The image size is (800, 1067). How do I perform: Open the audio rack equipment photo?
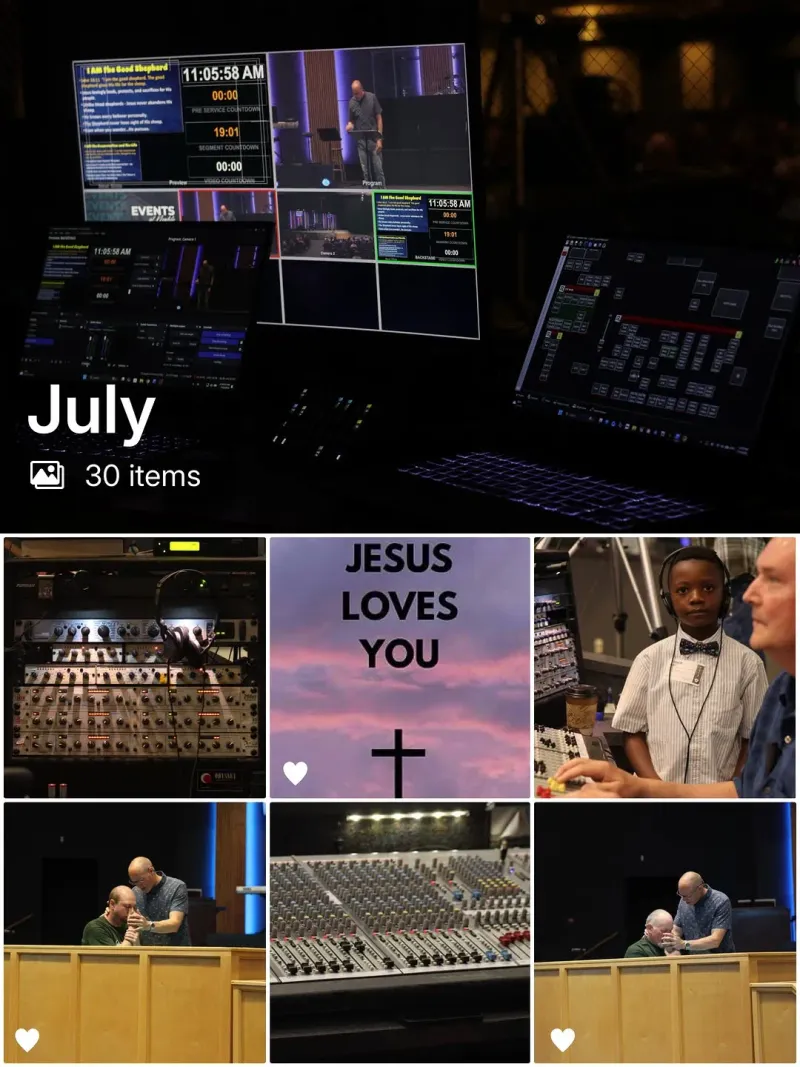pyautogui.click(x=135, y=668)
